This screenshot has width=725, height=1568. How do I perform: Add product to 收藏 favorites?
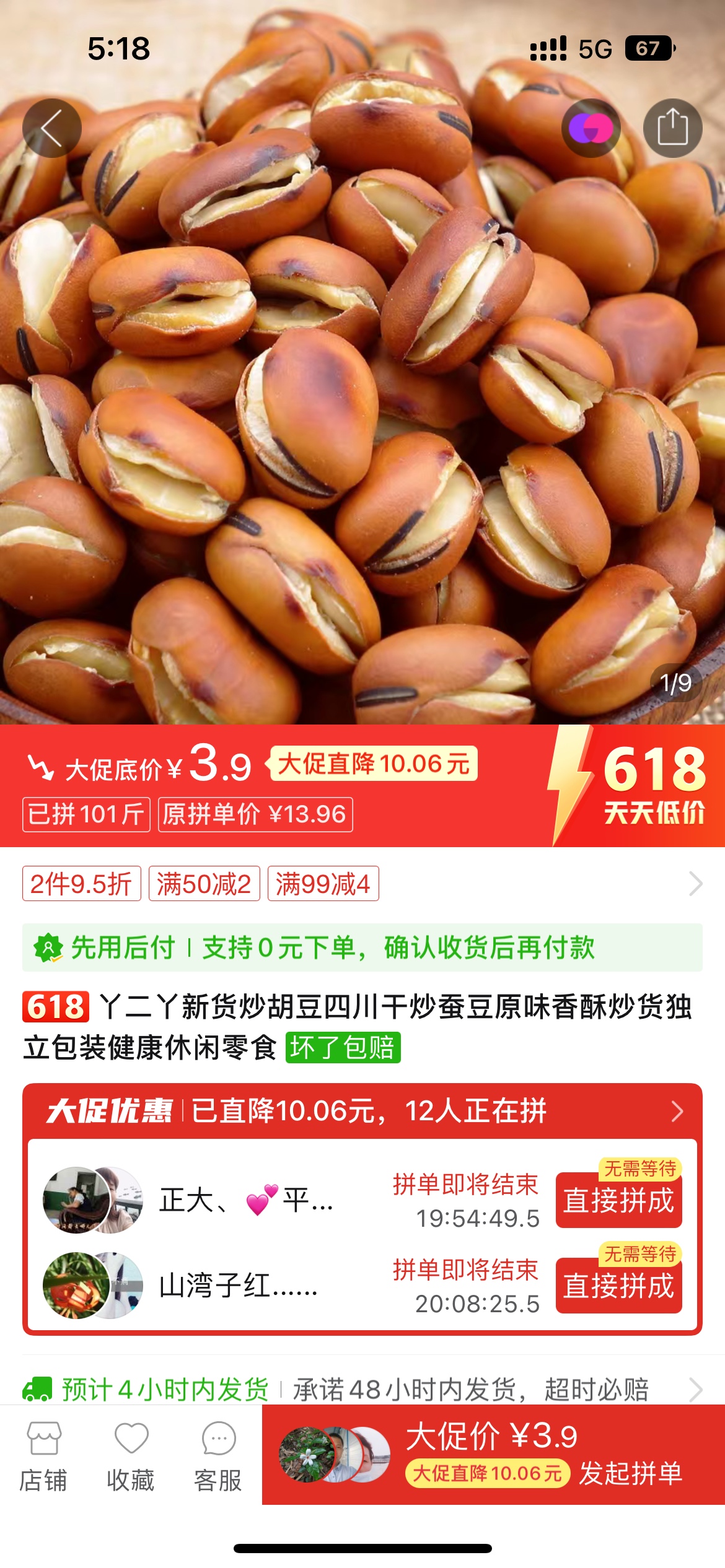click(x=131, y=1457)
